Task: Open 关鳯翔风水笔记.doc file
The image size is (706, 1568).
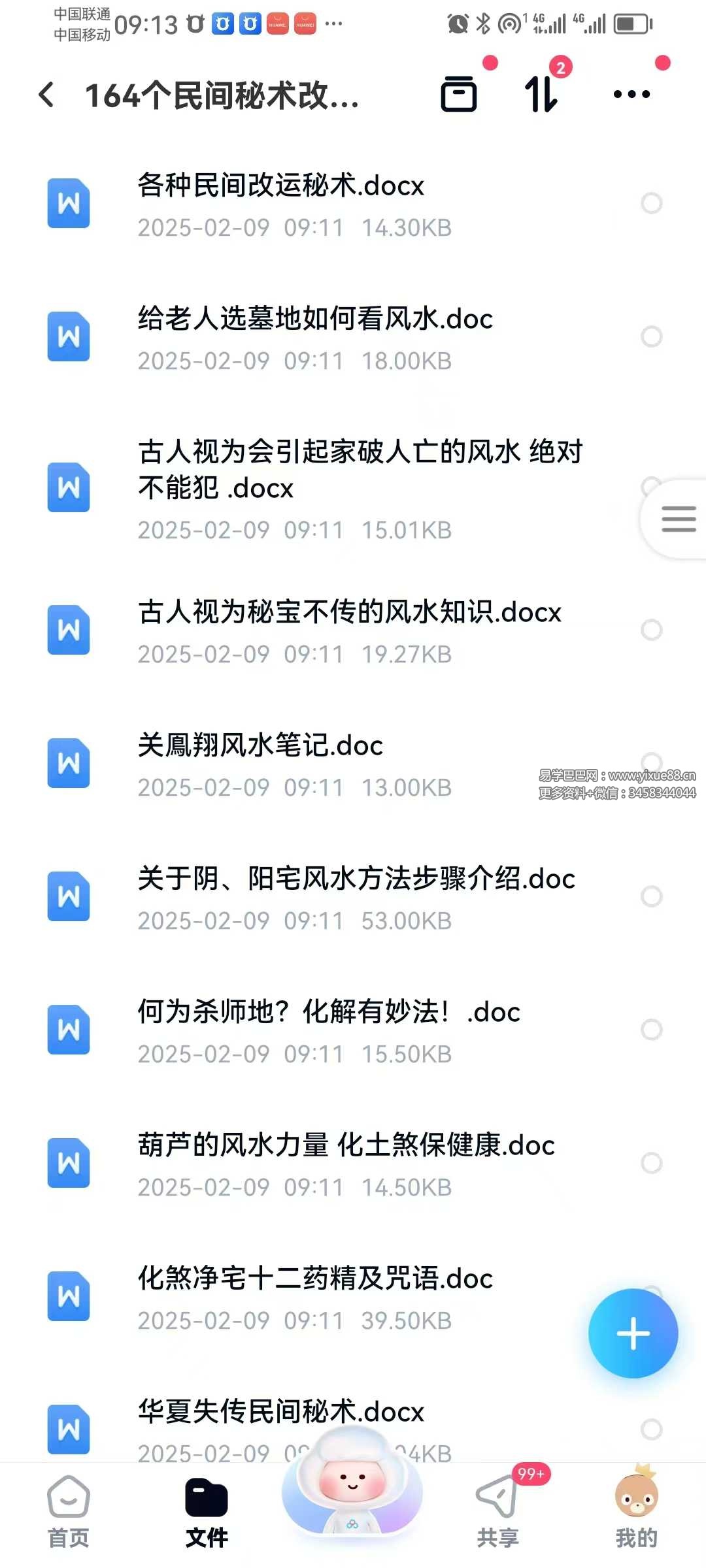Action: [353, 764]
